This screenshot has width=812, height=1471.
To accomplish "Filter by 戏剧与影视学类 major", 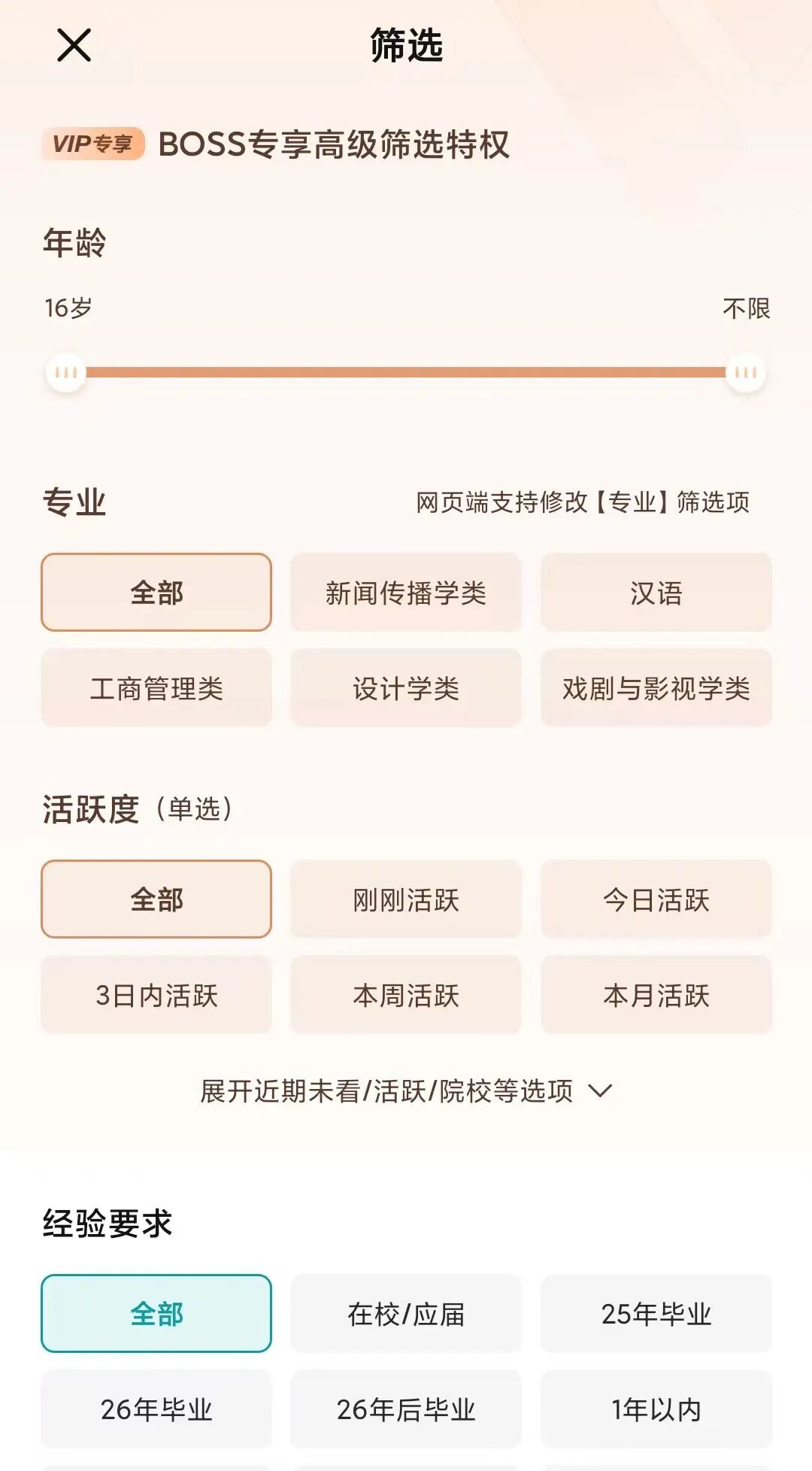I will click(656, 688).
